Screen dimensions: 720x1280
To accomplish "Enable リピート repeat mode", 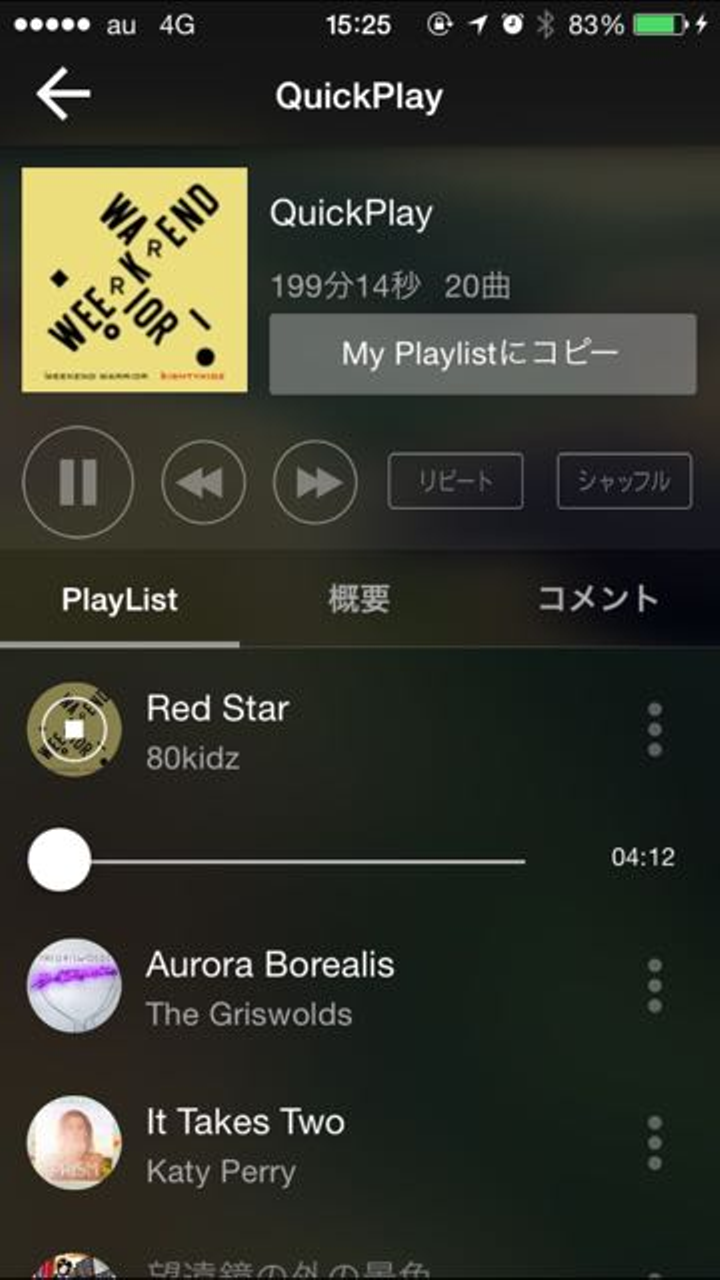I will point(455,481).
